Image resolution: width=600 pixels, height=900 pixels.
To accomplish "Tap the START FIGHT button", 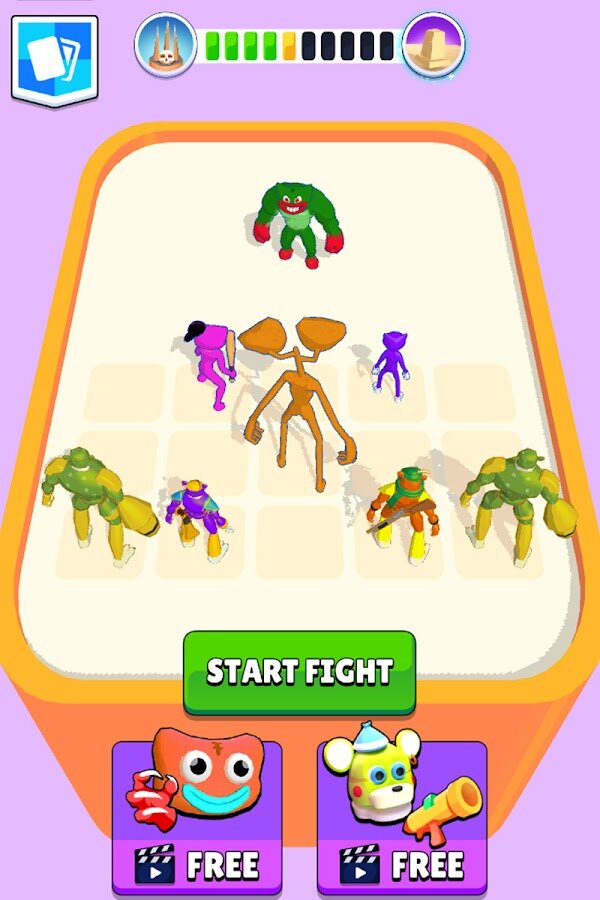I will pos(299,671).
